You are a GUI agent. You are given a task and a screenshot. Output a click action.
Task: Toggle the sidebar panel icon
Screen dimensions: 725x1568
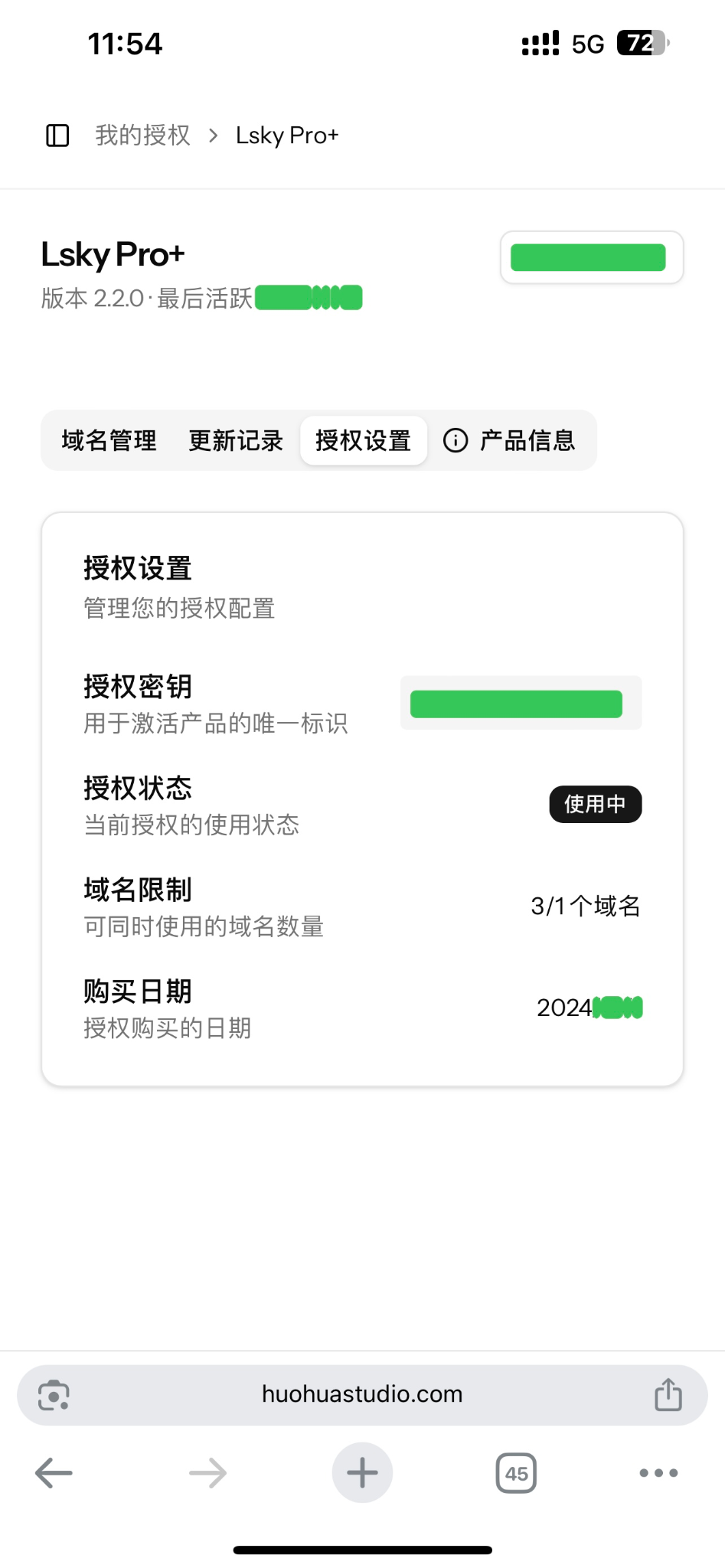57,136
